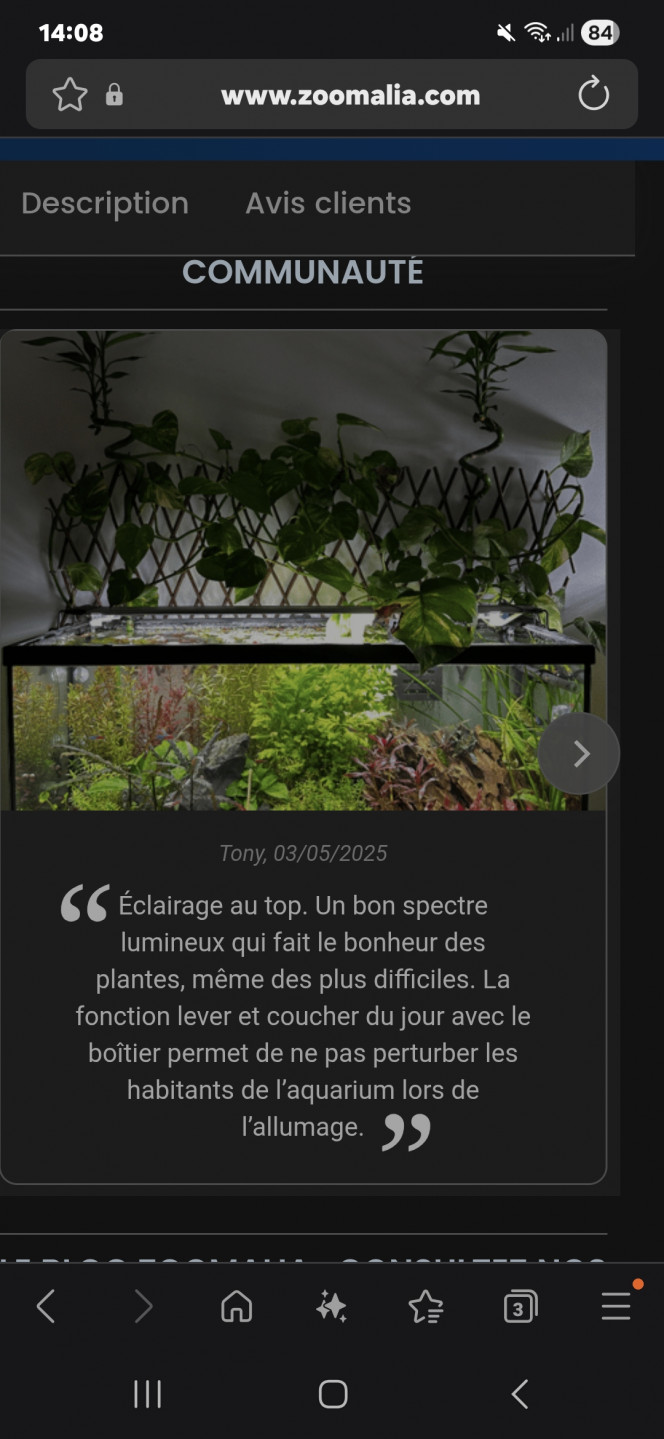This screenshot has width=664, height=1439.
Task: Open the browser hamburger menu
Action: (616, 1306)
